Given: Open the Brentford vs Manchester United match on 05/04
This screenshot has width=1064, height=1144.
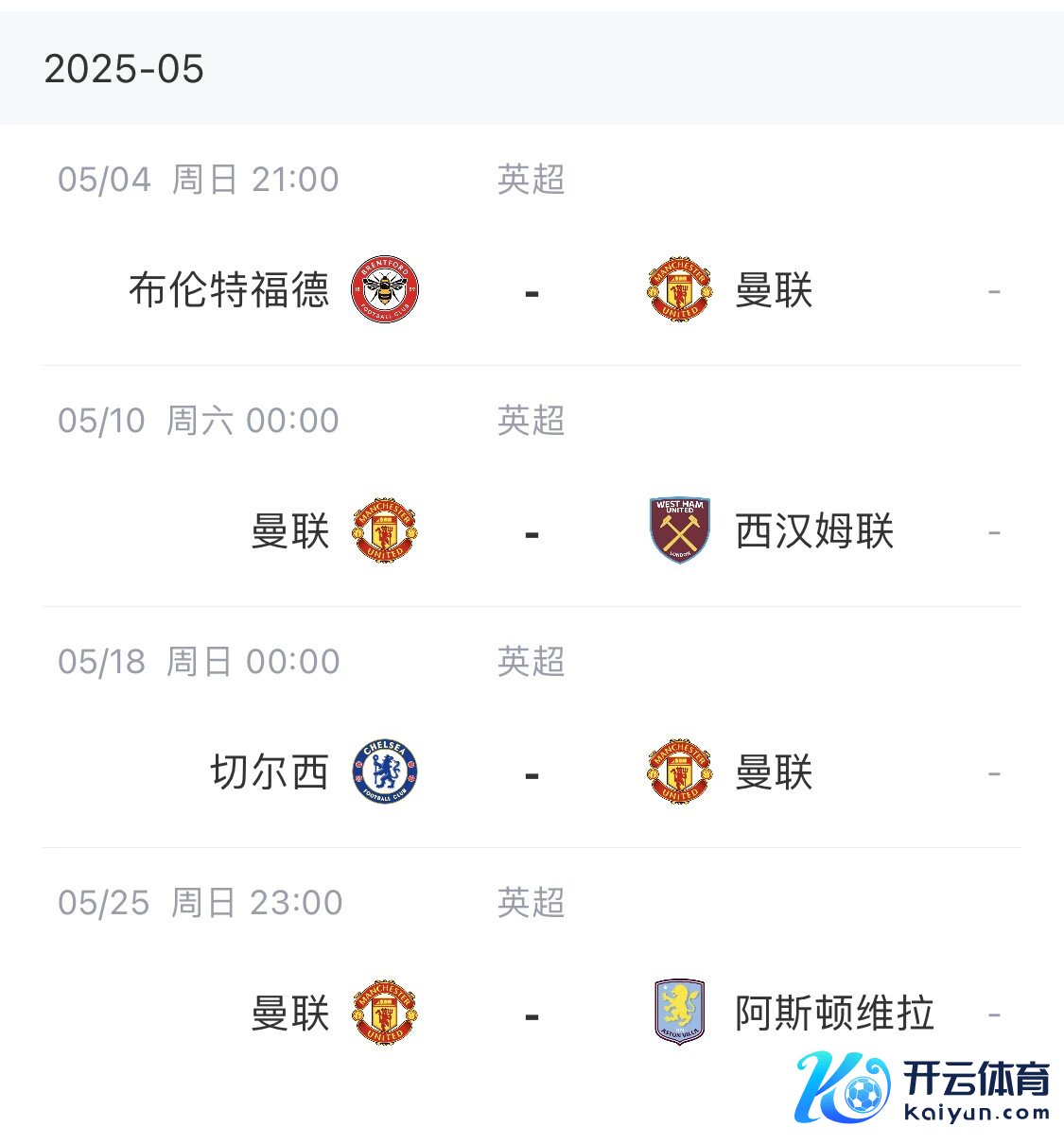Looking at the screenshot, I should coord(532,290).
